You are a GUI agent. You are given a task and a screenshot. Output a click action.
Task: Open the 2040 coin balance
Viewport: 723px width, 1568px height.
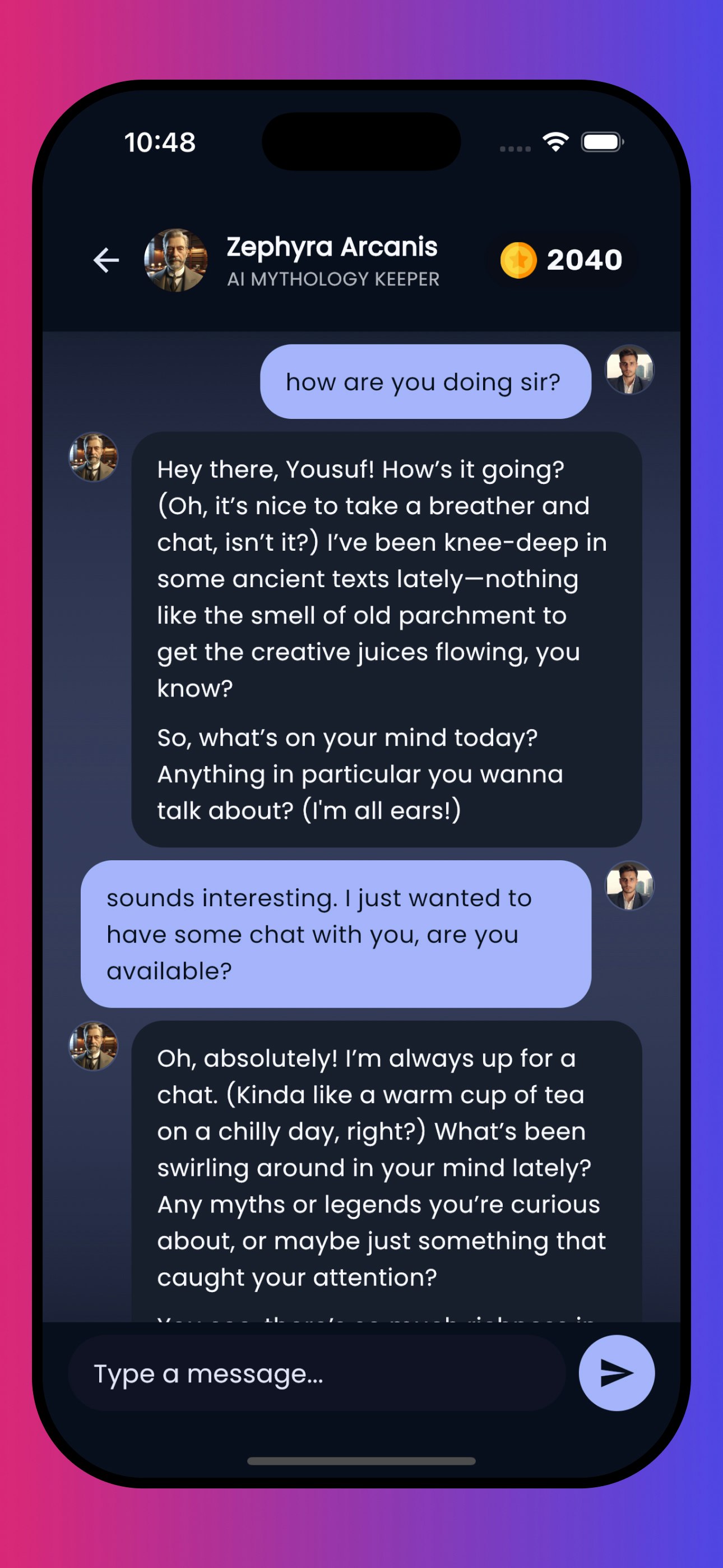[562, 261]
